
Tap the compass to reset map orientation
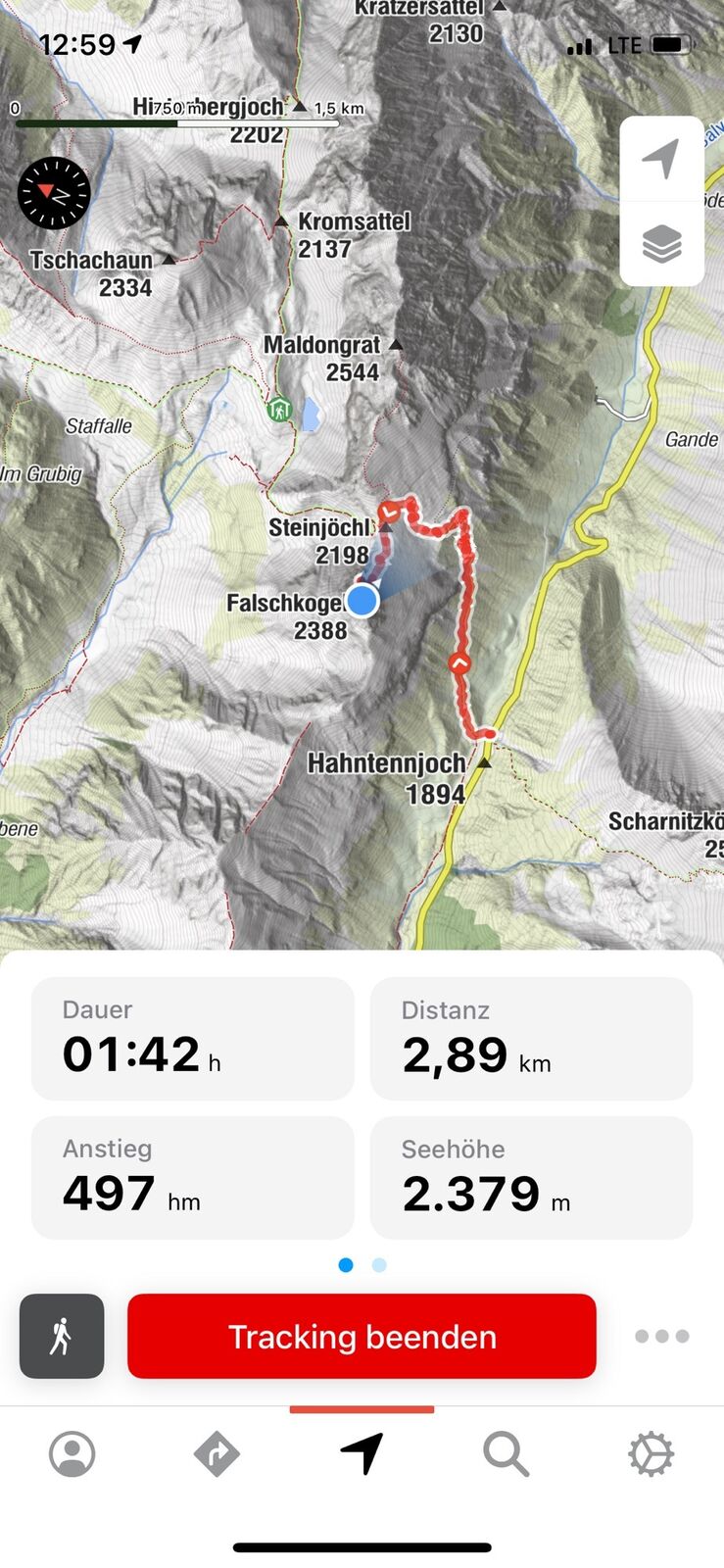(54, 193)
